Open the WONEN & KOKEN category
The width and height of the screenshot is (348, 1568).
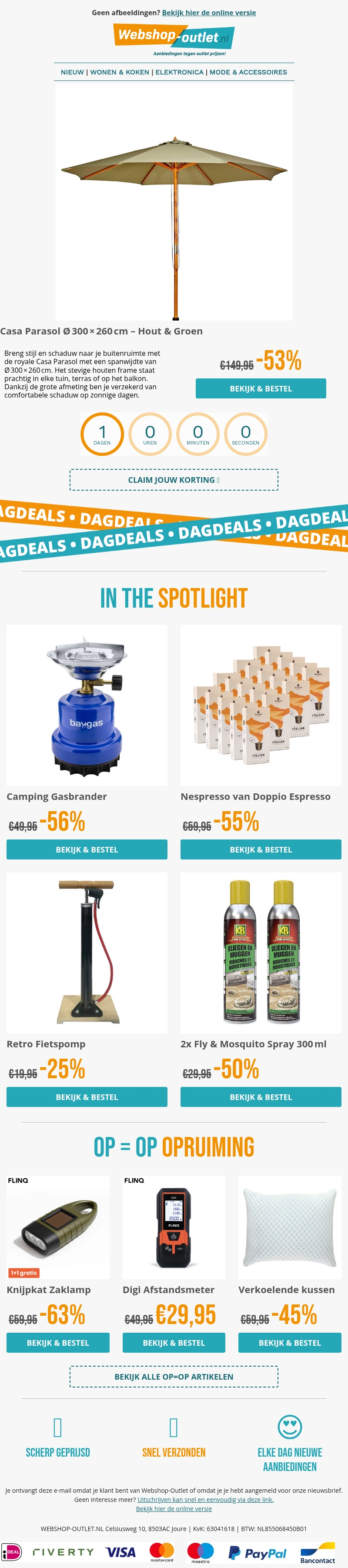119,73
